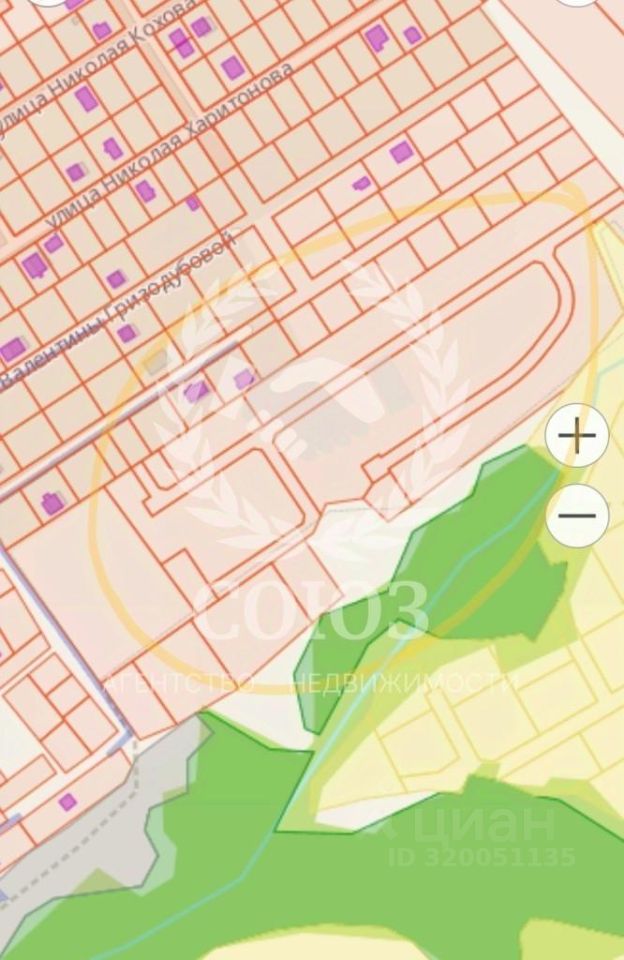The width and height of the screenshot is (624, 960).
Task: Zoom in on the cadastral map
Action: click(x=577, y=436)
